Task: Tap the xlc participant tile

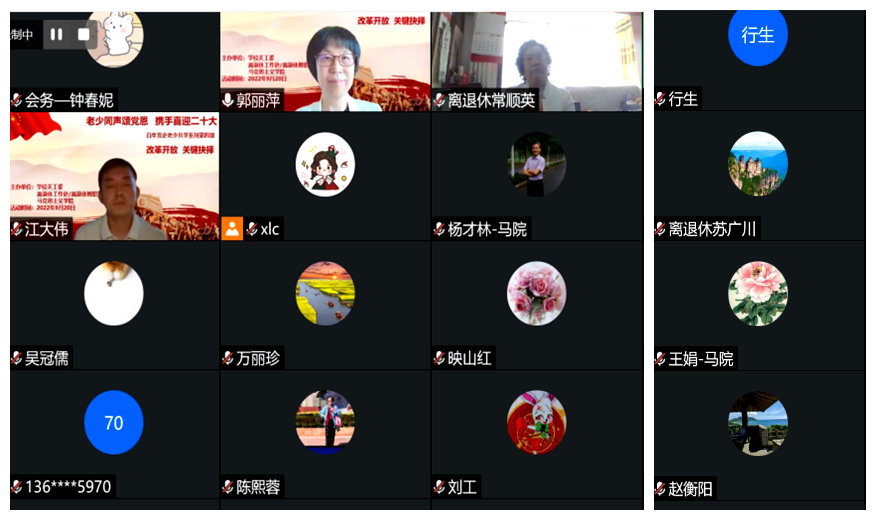Action: [325, 175]
